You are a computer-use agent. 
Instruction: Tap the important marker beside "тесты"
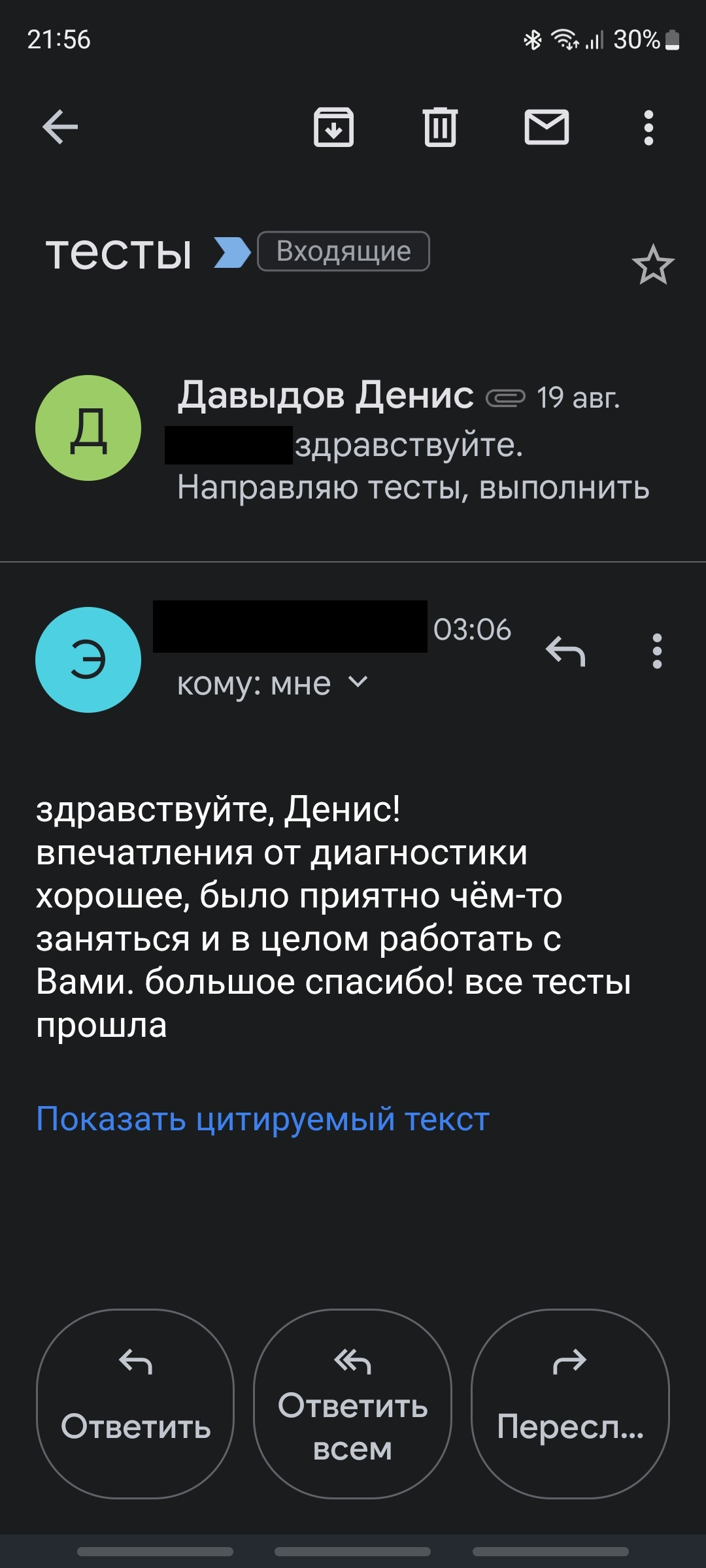point(232,253)
